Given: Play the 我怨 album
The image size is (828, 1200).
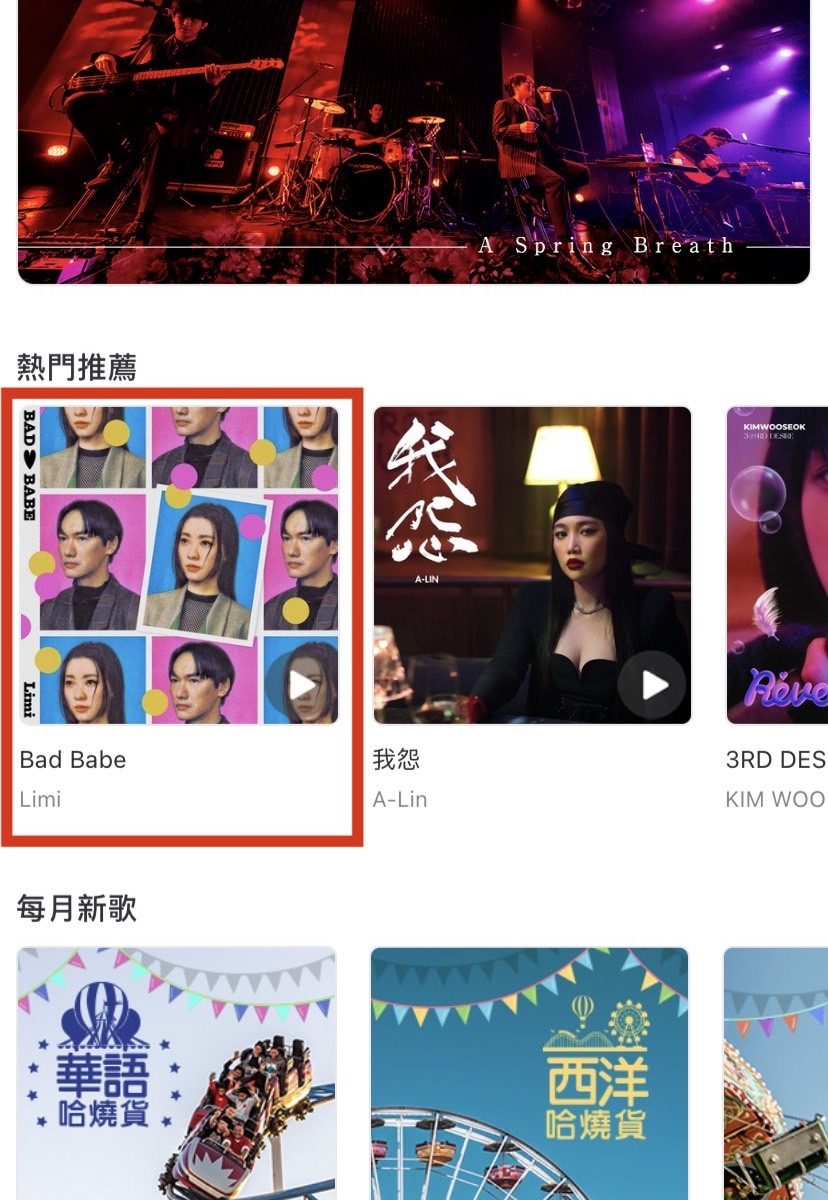Looking at the screenshot, I should pyautogui.click(x=654, y=685).
